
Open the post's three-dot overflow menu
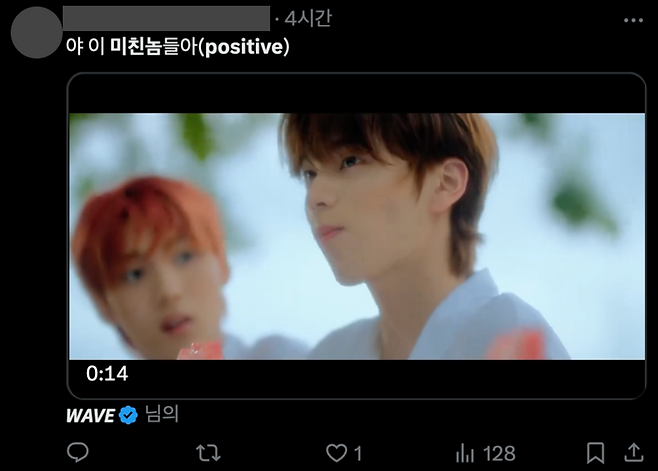633,19
